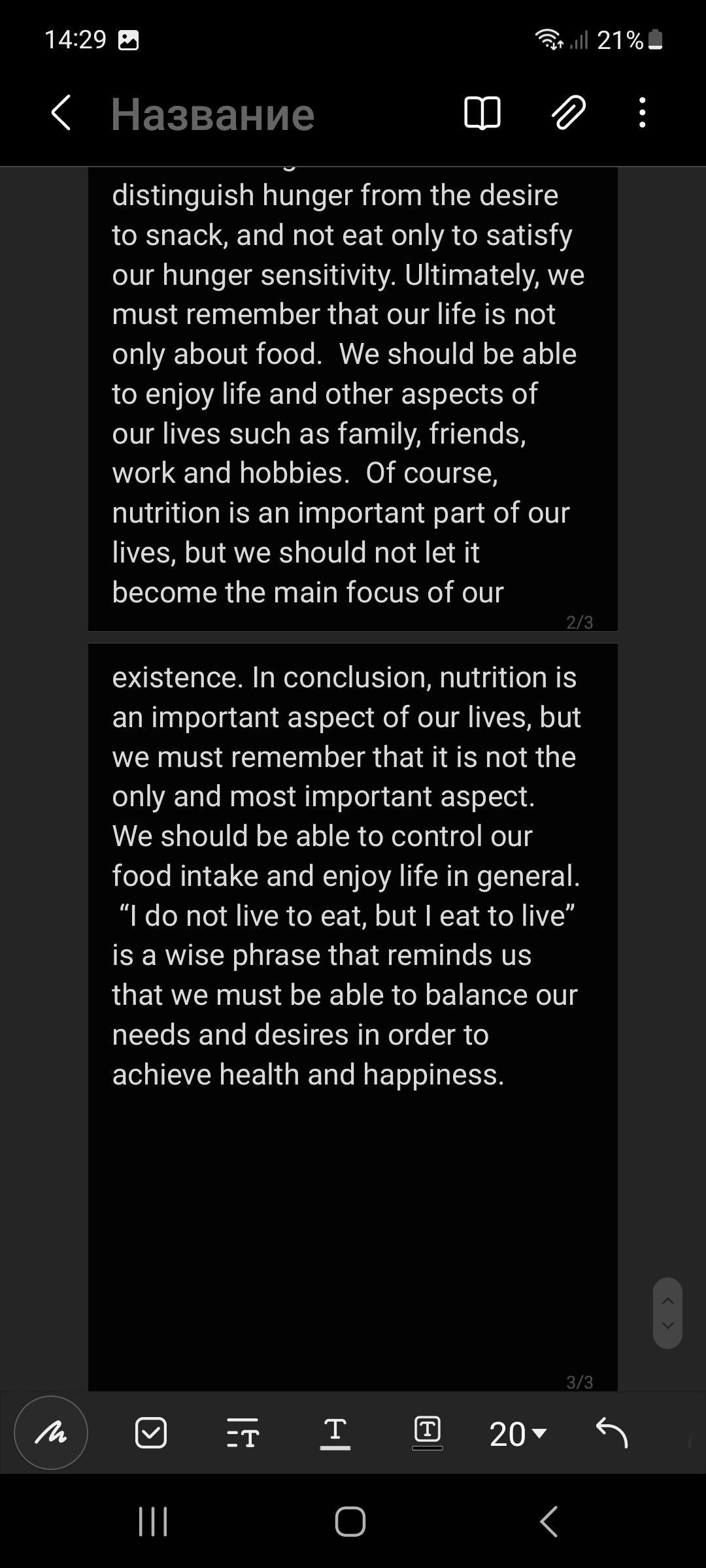The image size is (706, 1568).
Task: Open the text highlight color option
Action: [x=428, y=1433]
